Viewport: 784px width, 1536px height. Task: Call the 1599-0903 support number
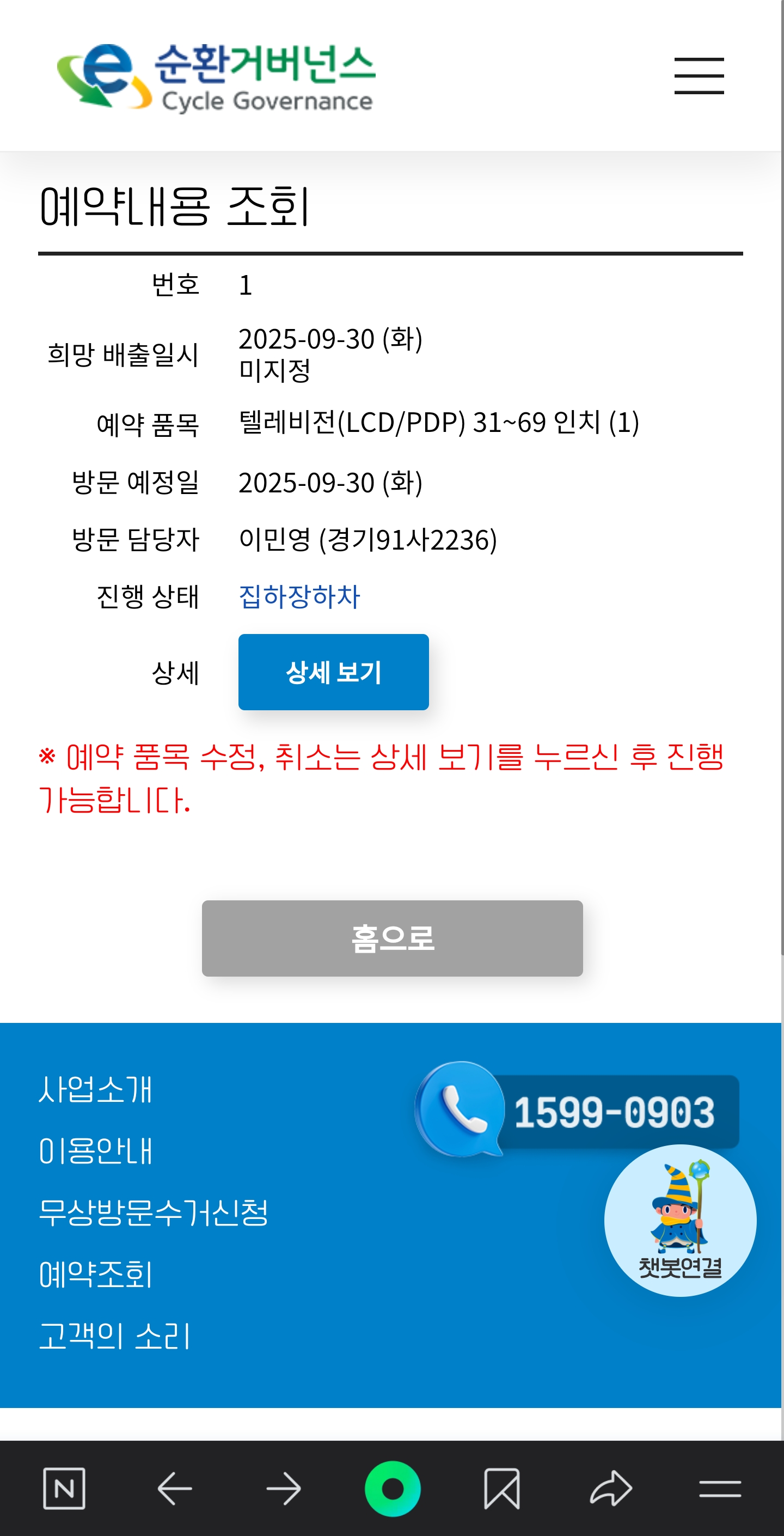pyautogui.click(x=577, y=1110)
